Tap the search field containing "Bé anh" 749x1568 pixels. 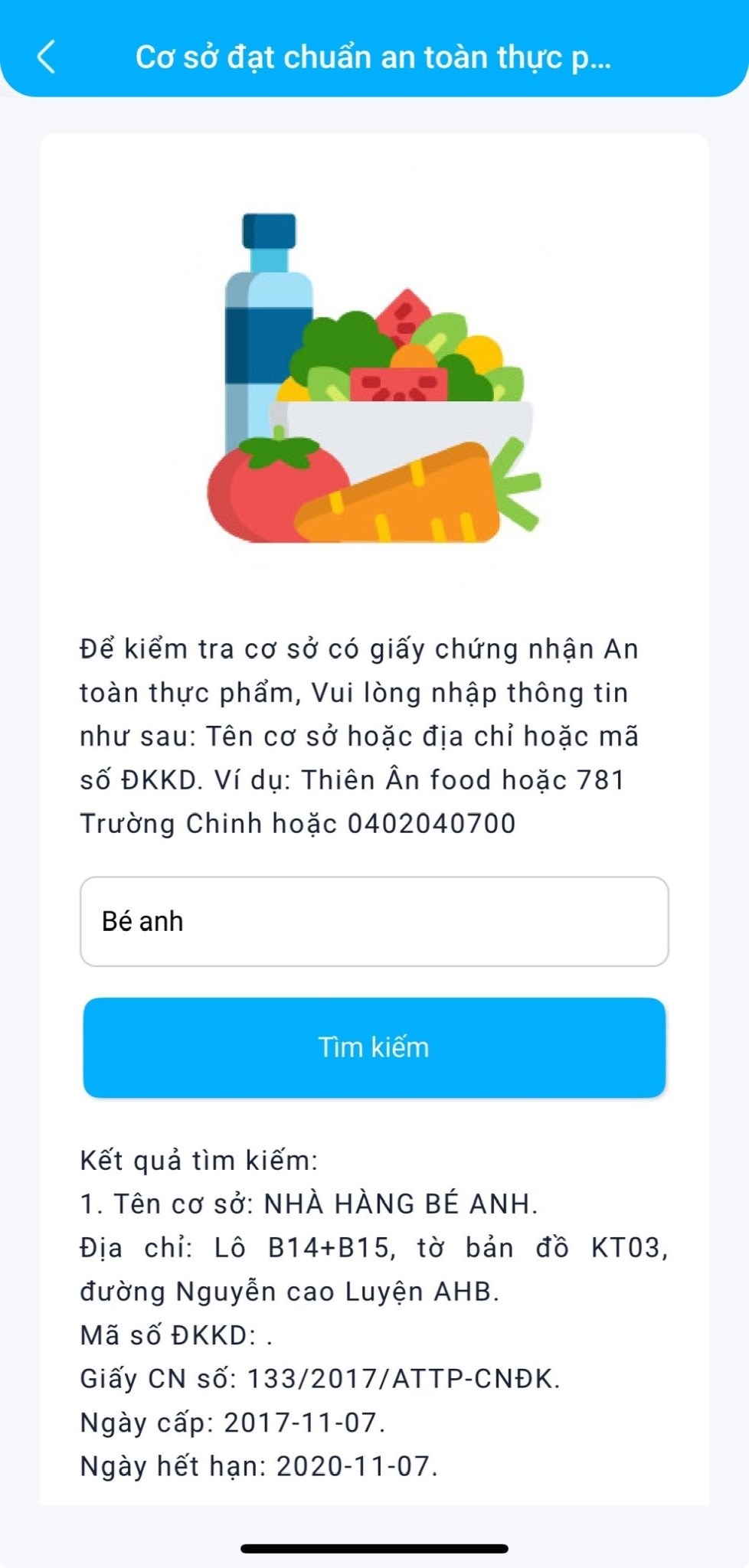coord(374,921)
